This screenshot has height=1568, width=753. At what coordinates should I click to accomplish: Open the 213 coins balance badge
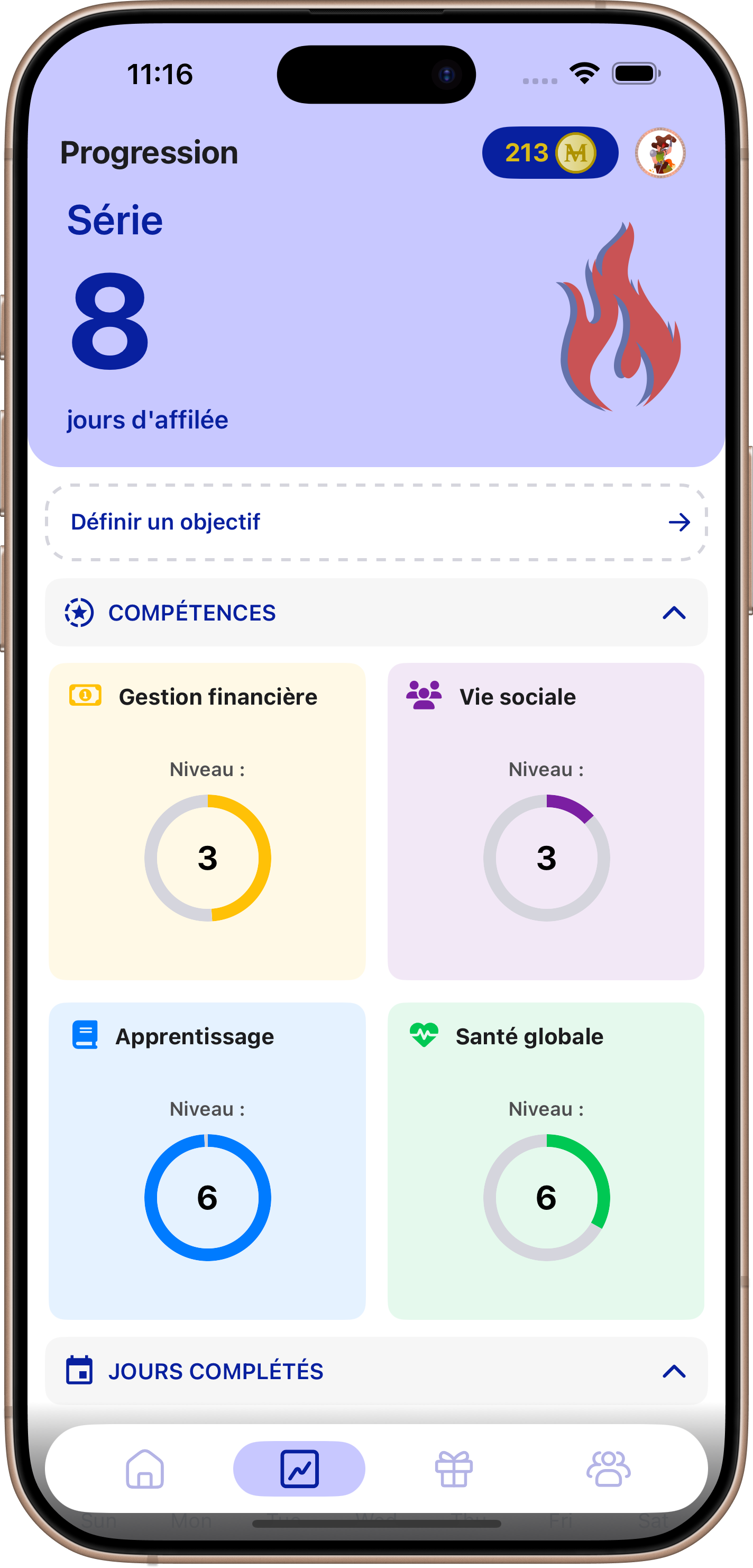click(550, 153)
